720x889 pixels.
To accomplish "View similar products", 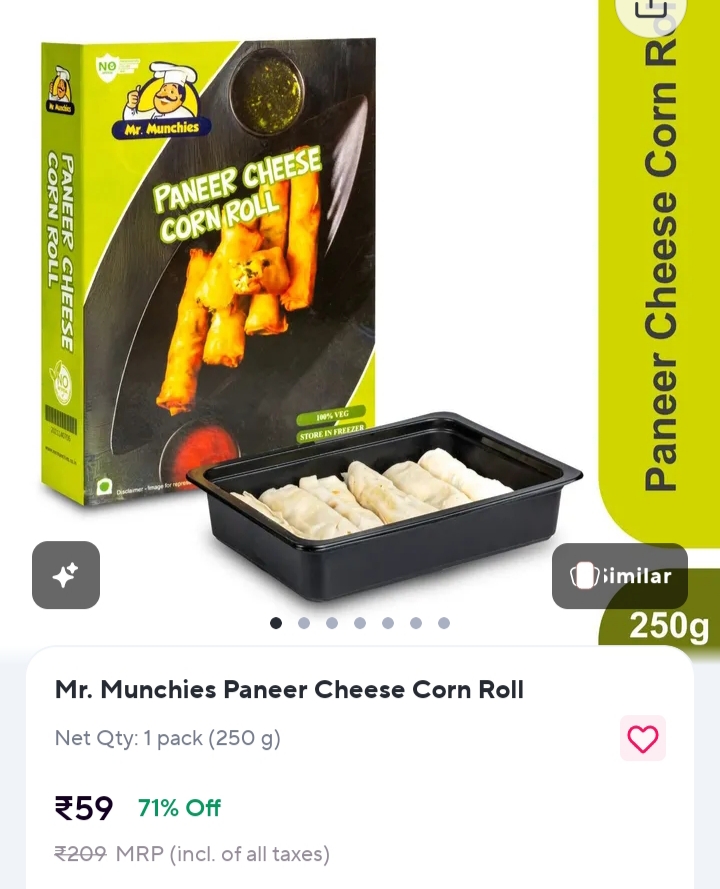I will [619, 576].
